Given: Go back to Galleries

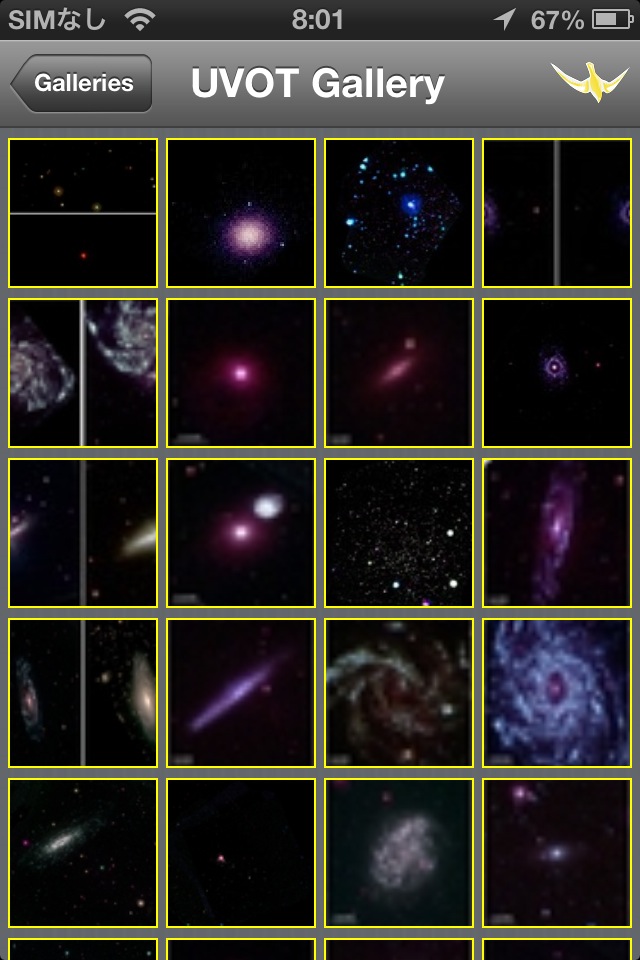Looking at the screenshot, I should [x=82, y=83].
